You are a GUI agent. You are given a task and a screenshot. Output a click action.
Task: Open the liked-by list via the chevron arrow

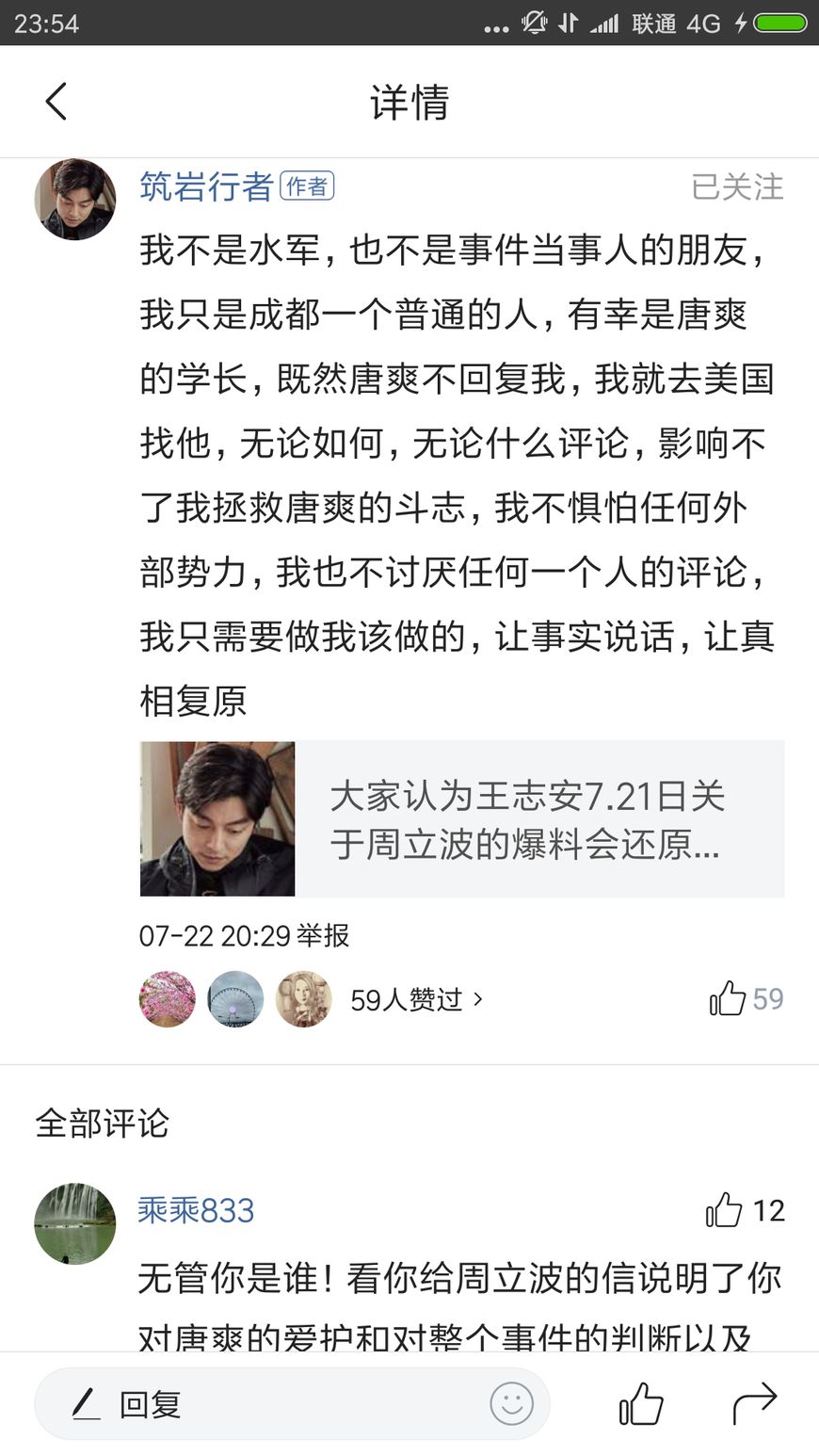coord(478,999)
